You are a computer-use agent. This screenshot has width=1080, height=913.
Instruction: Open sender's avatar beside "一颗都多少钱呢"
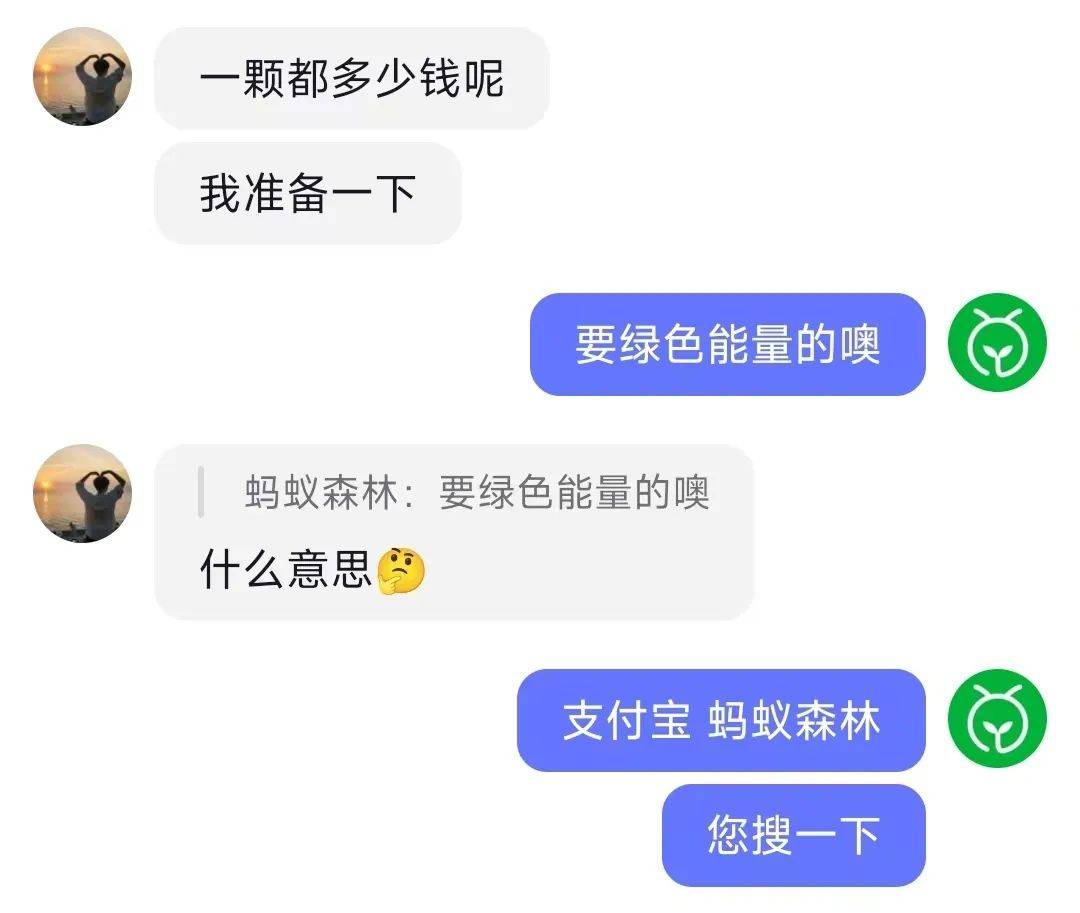(x=82, y=76)
